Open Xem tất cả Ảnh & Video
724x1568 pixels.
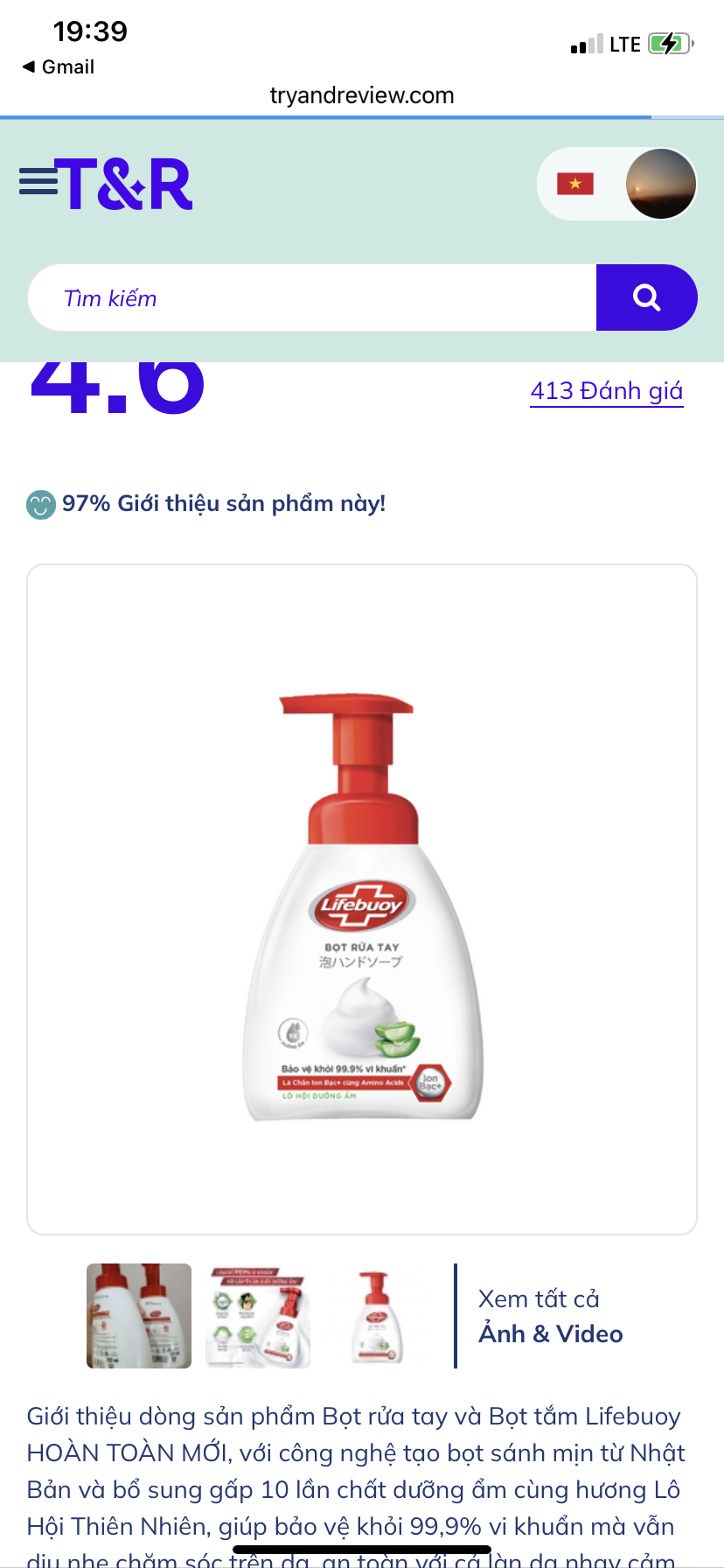click(x=551, y=1316)
